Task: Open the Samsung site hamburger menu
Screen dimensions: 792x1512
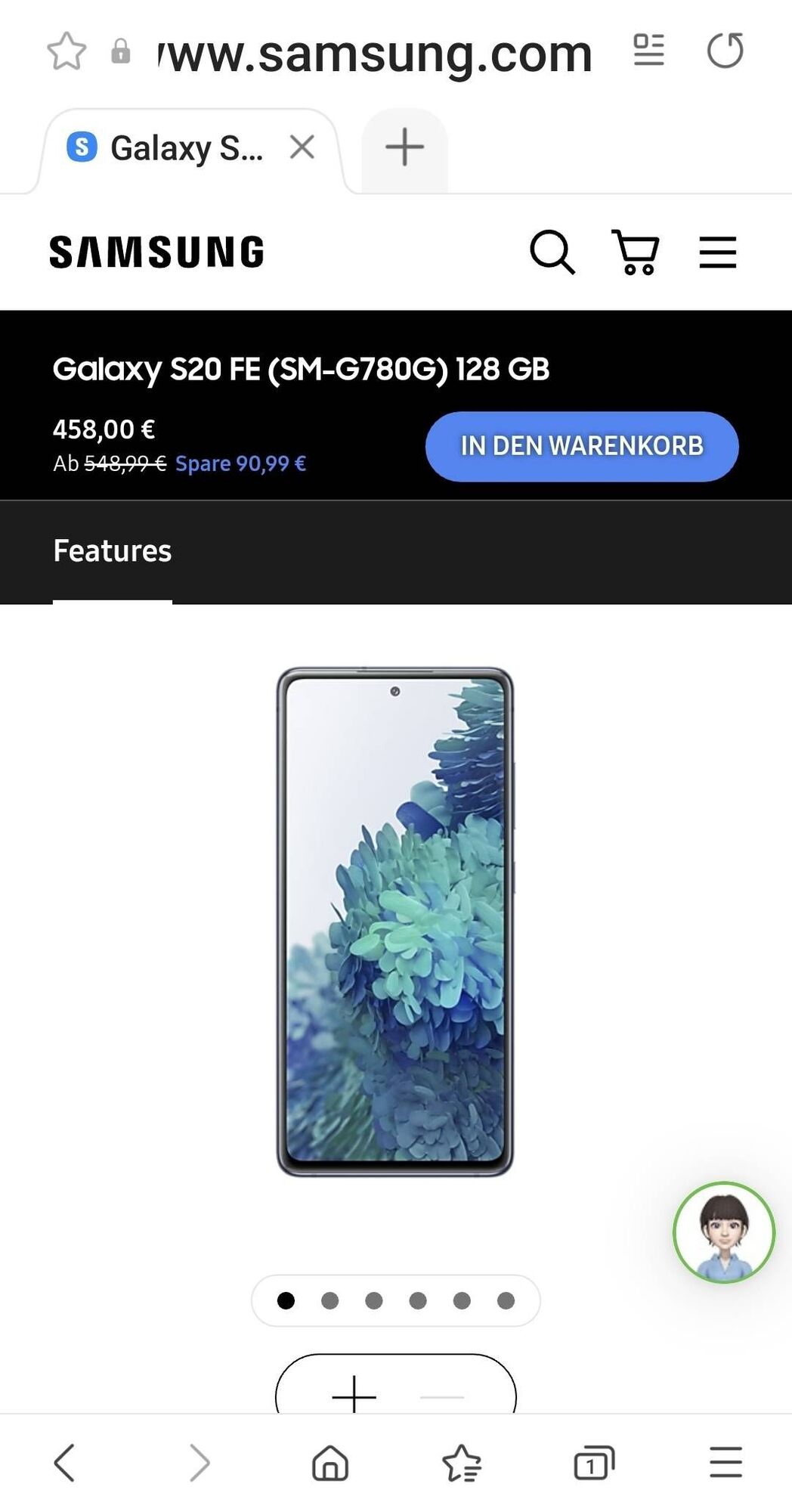Action: [x=717, y=252]
